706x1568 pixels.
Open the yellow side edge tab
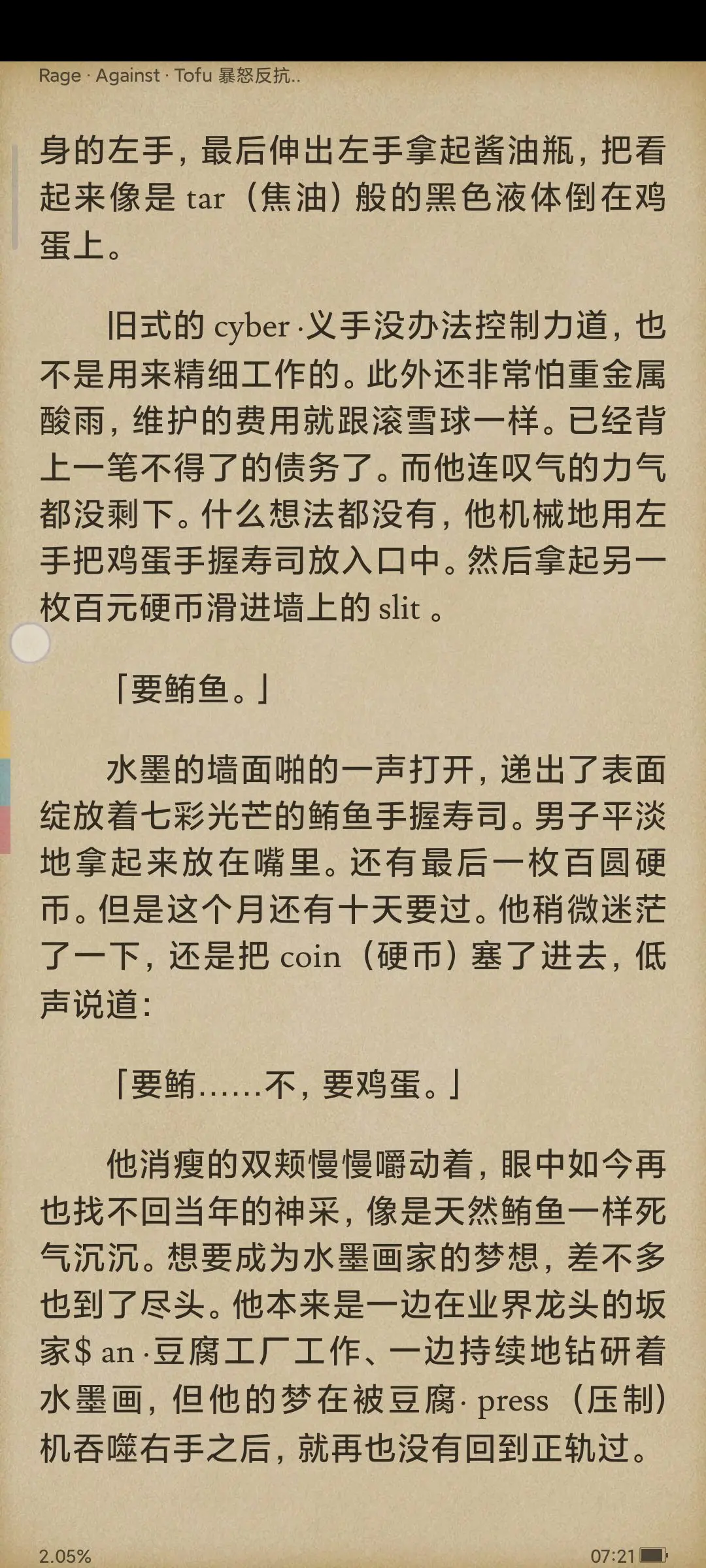click(x=5, y=734)
